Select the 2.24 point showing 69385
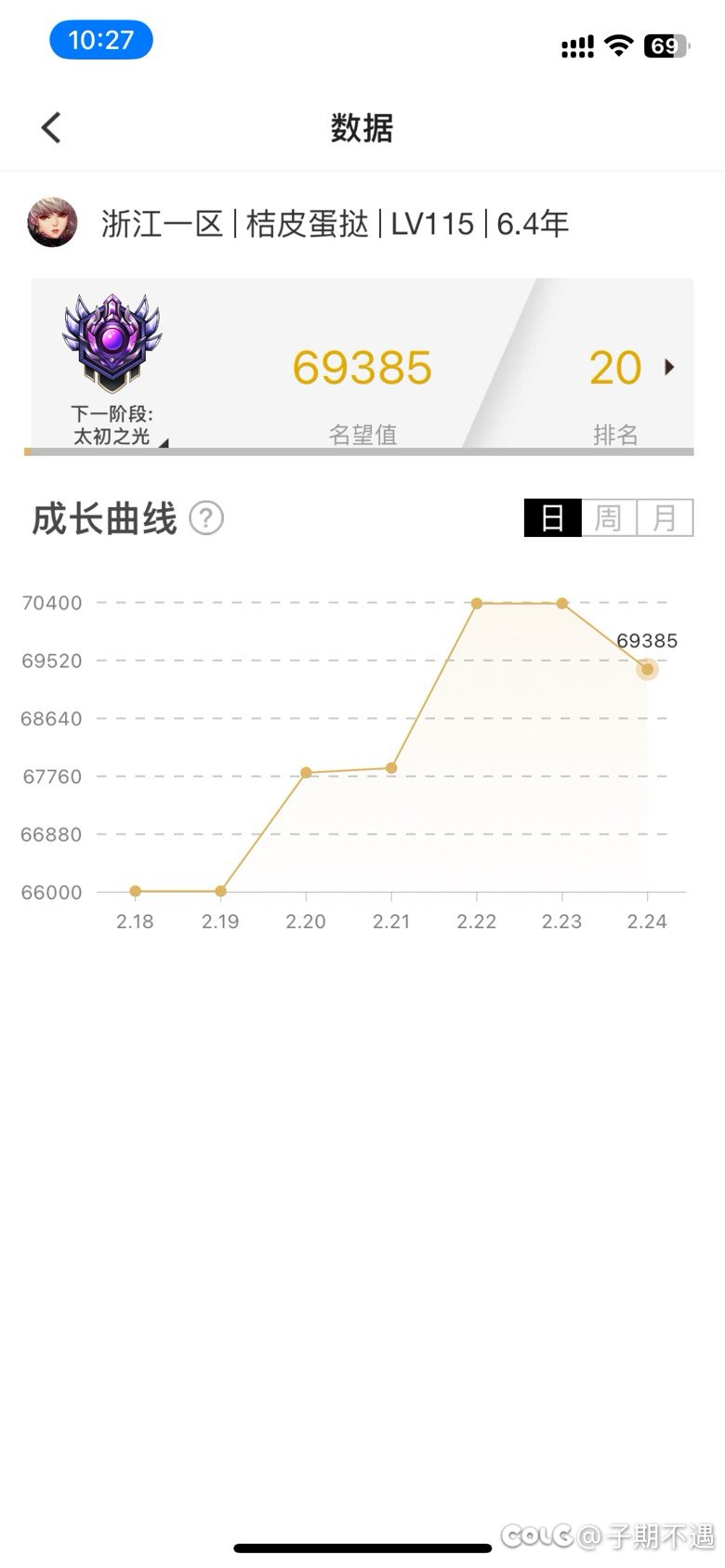This screenshot has width=725, height=1568. (x=648, y=669)
